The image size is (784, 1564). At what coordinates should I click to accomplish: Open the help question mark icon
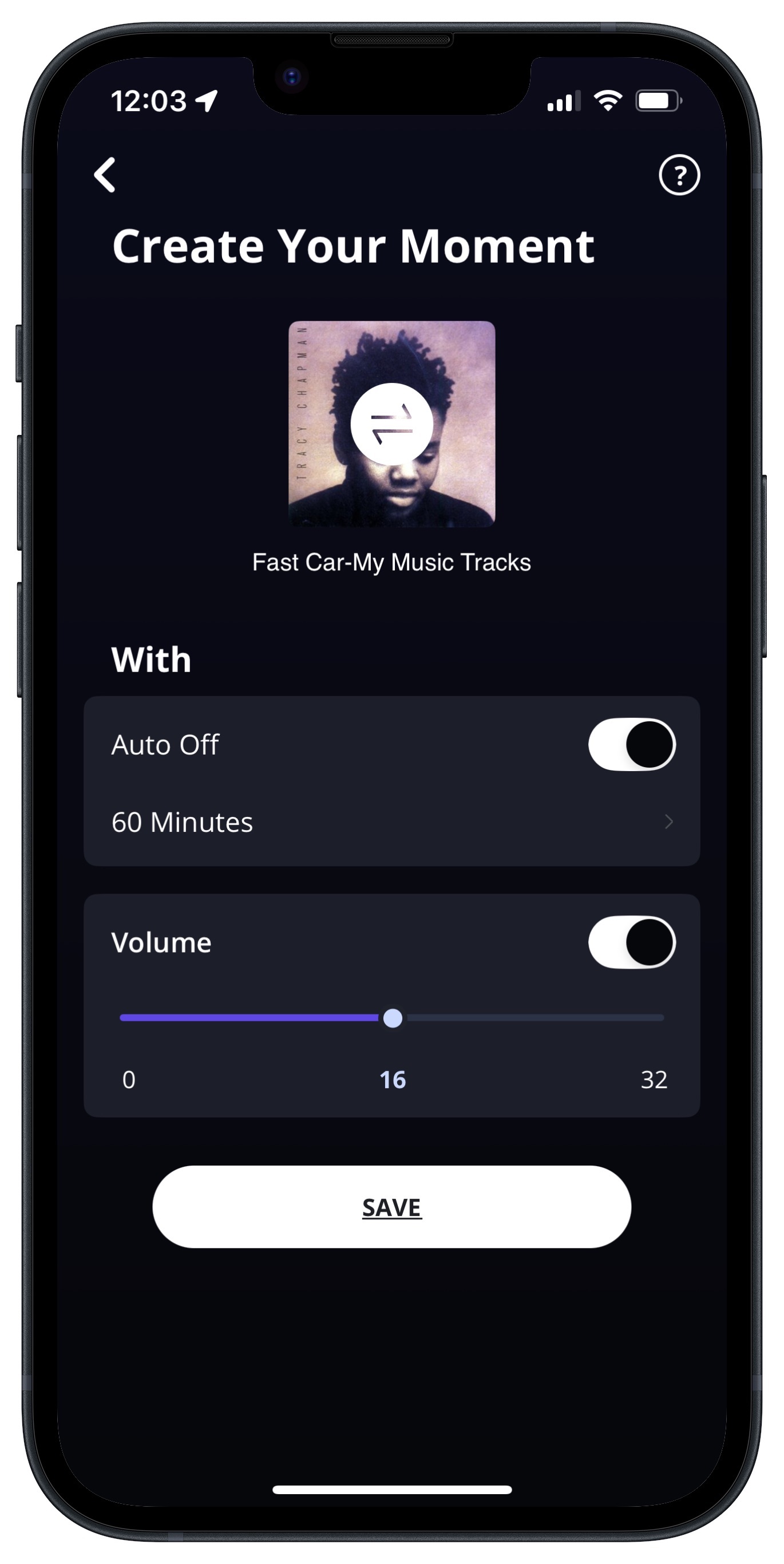coord(679,175)
